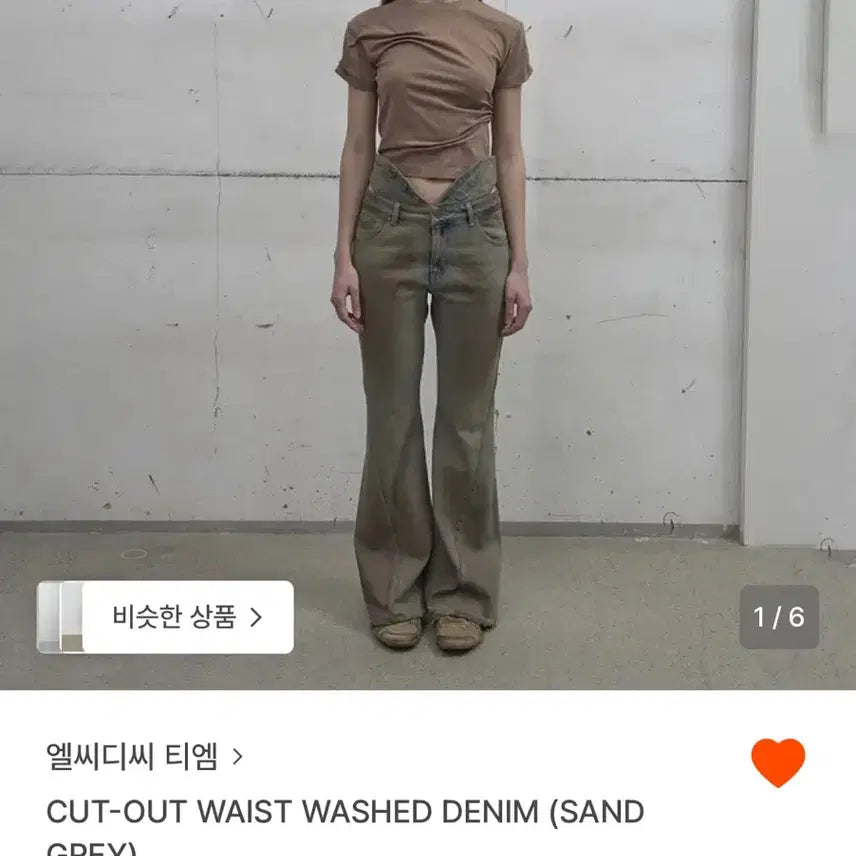
Task: Open the 엘씨디씨 티엠 brand page
Action: click(x=144, y=757)
